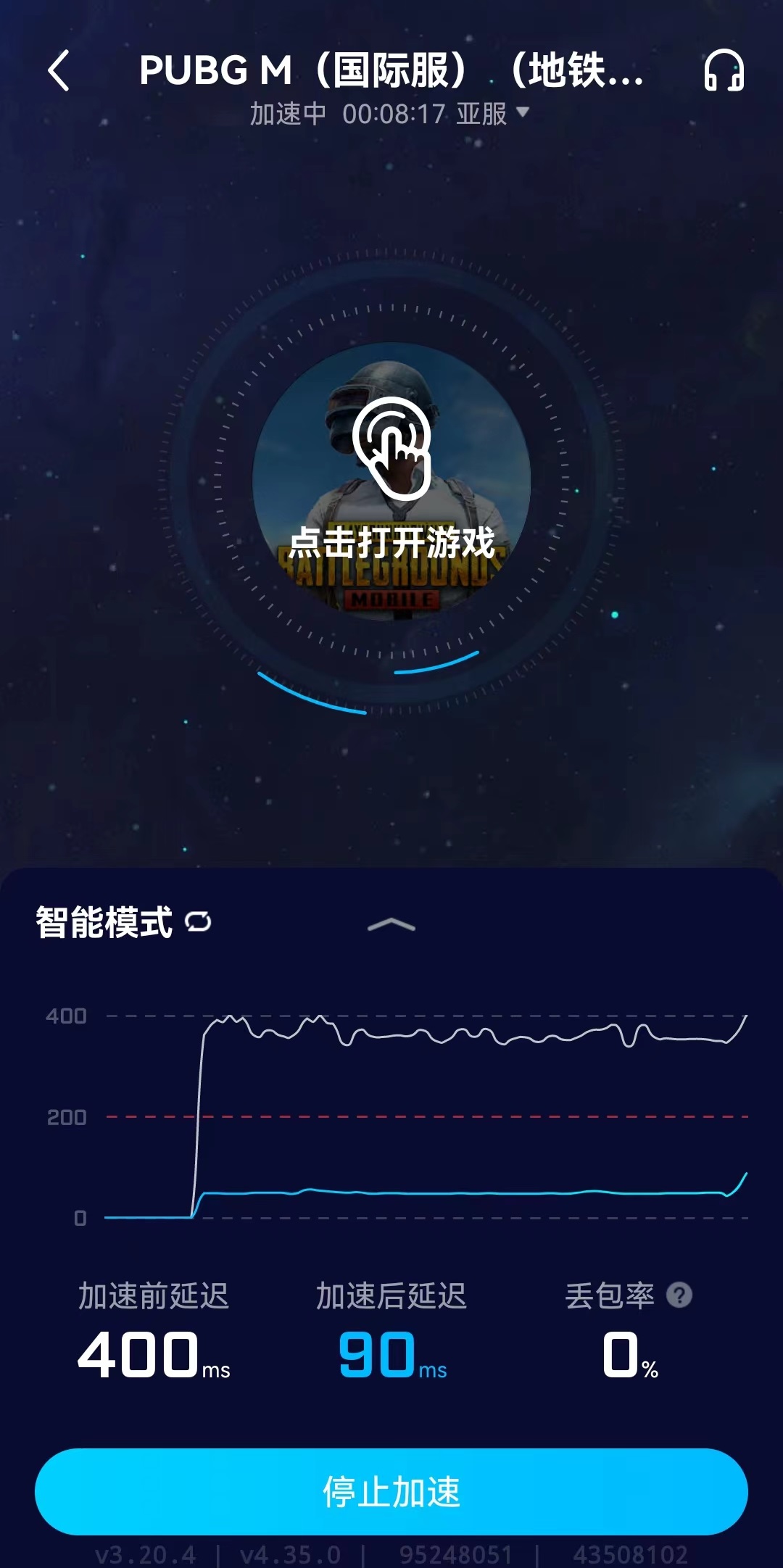Open the 丢包率 help question mark
The width and height of the screenshot is (783, 1568).
click(x=679, y=1295)
